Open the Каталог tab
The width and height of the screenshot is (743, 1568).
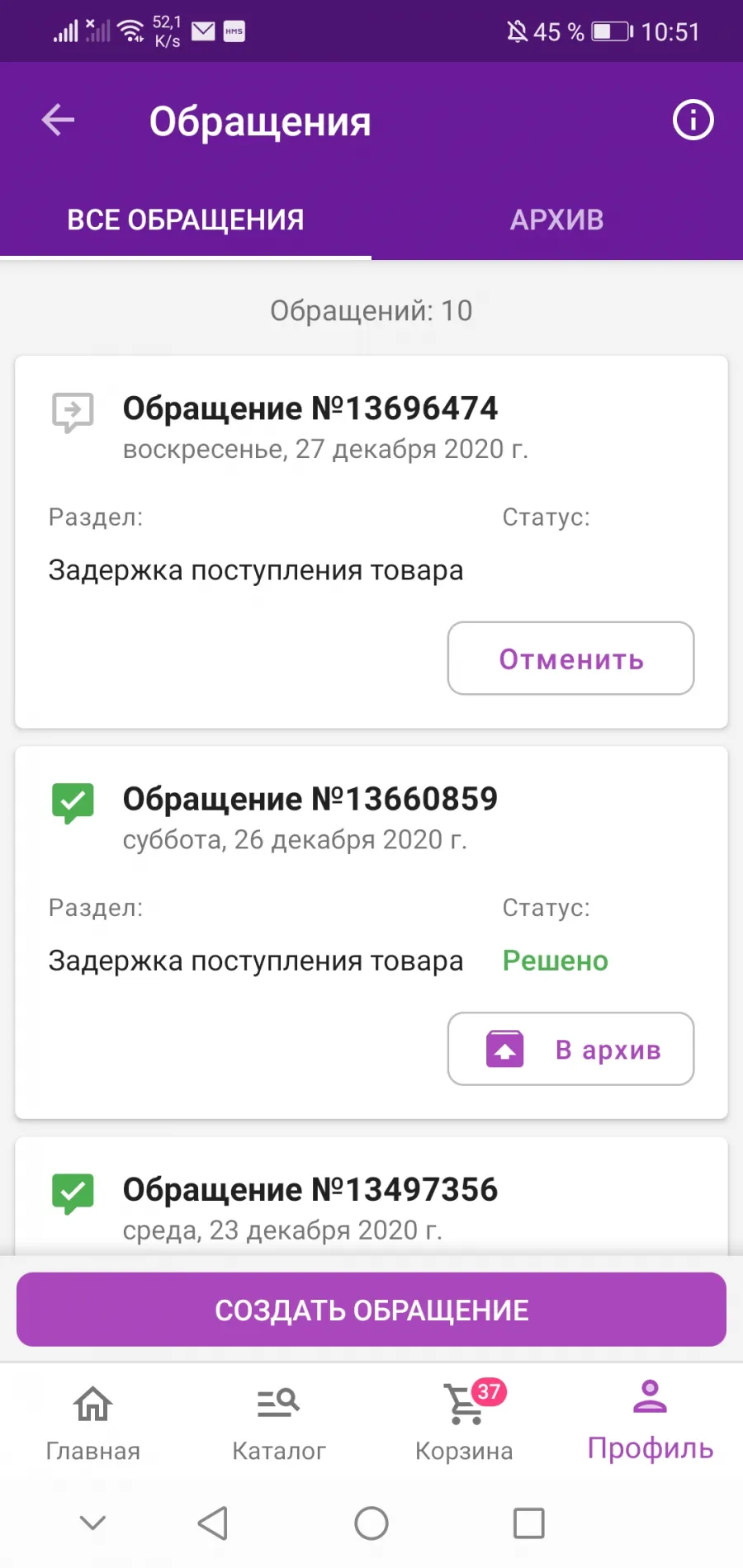tap(278, 1423)
